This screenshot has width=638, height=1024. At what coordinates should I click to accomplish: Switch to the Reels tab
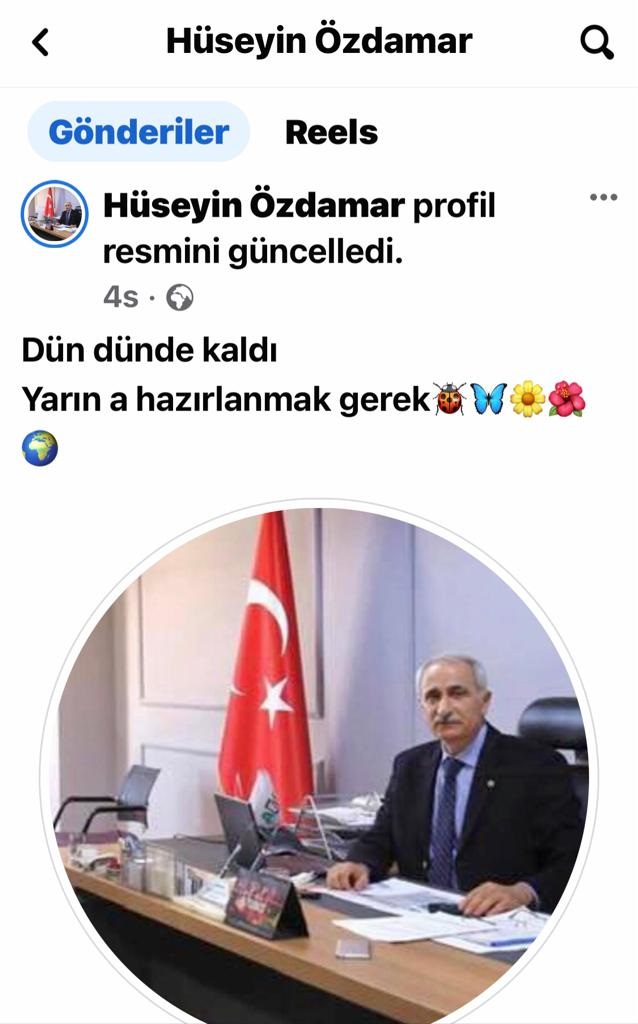pyautogui.click(x=331, y=132)
